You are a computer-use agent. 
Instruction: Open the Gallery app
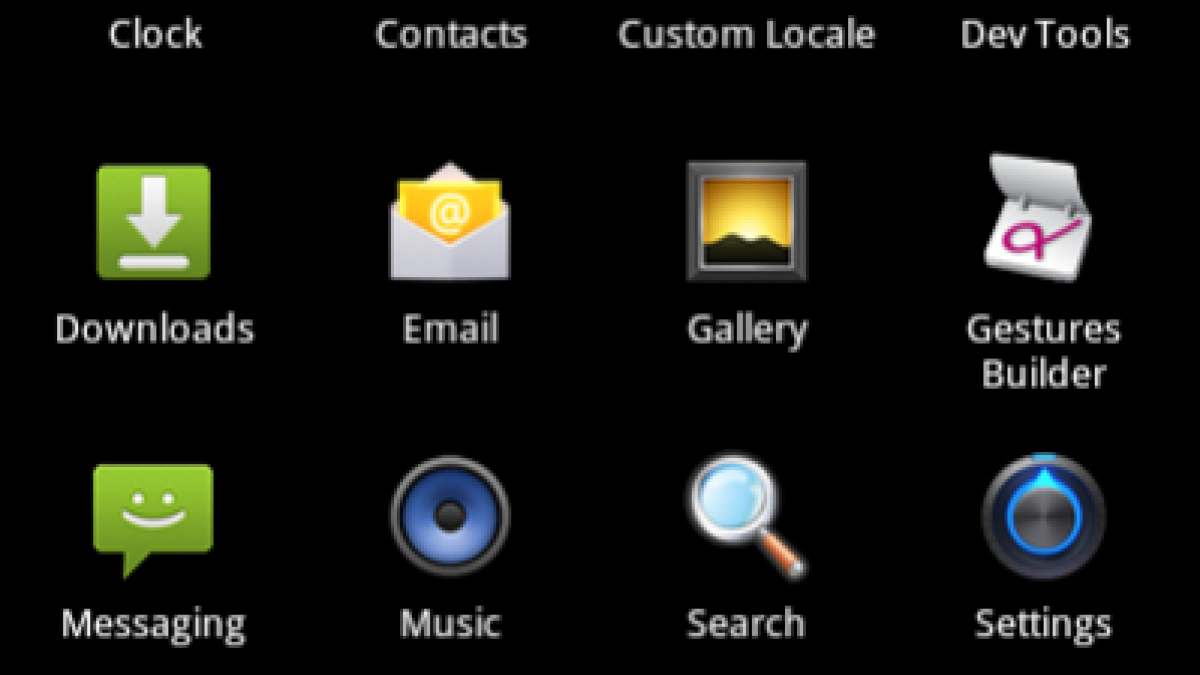point(746,222)
